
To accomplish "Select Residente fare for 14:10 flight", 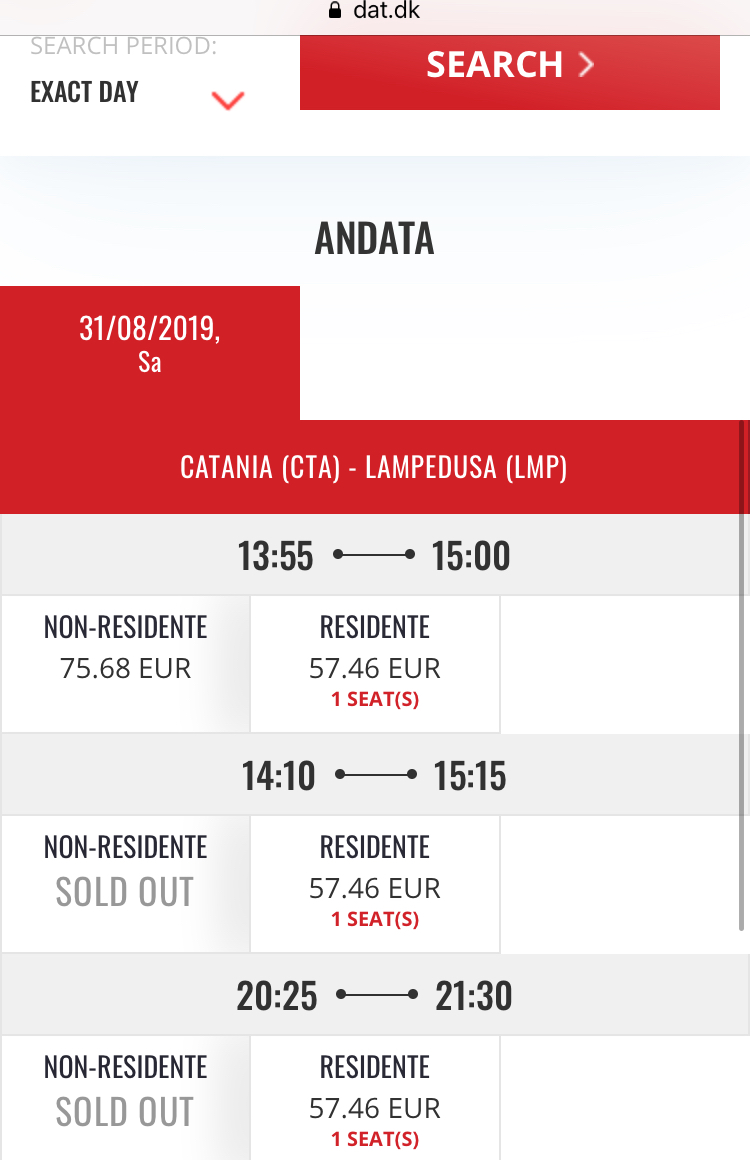I will coord(374,885).
